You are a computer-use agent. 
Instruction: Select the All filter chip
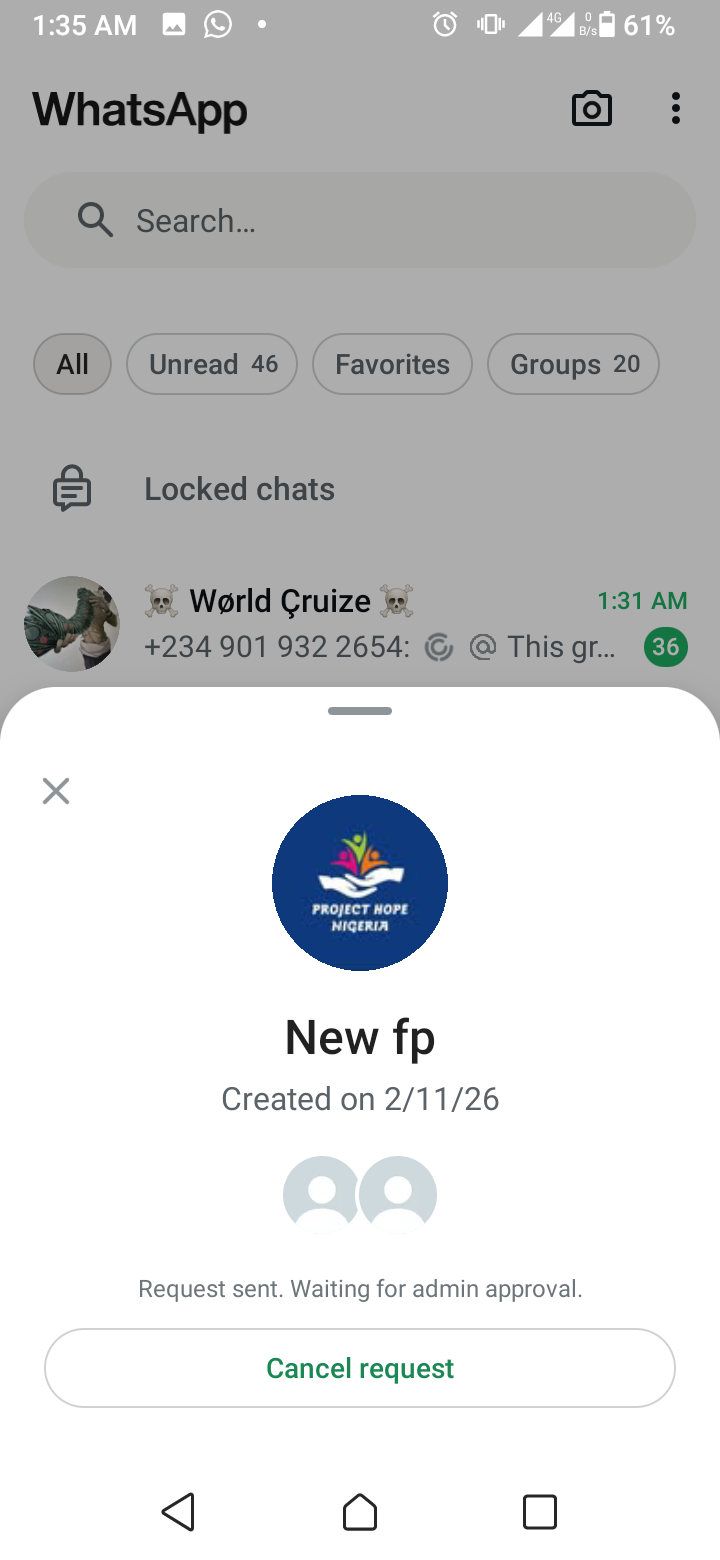(x=72, y=364)
